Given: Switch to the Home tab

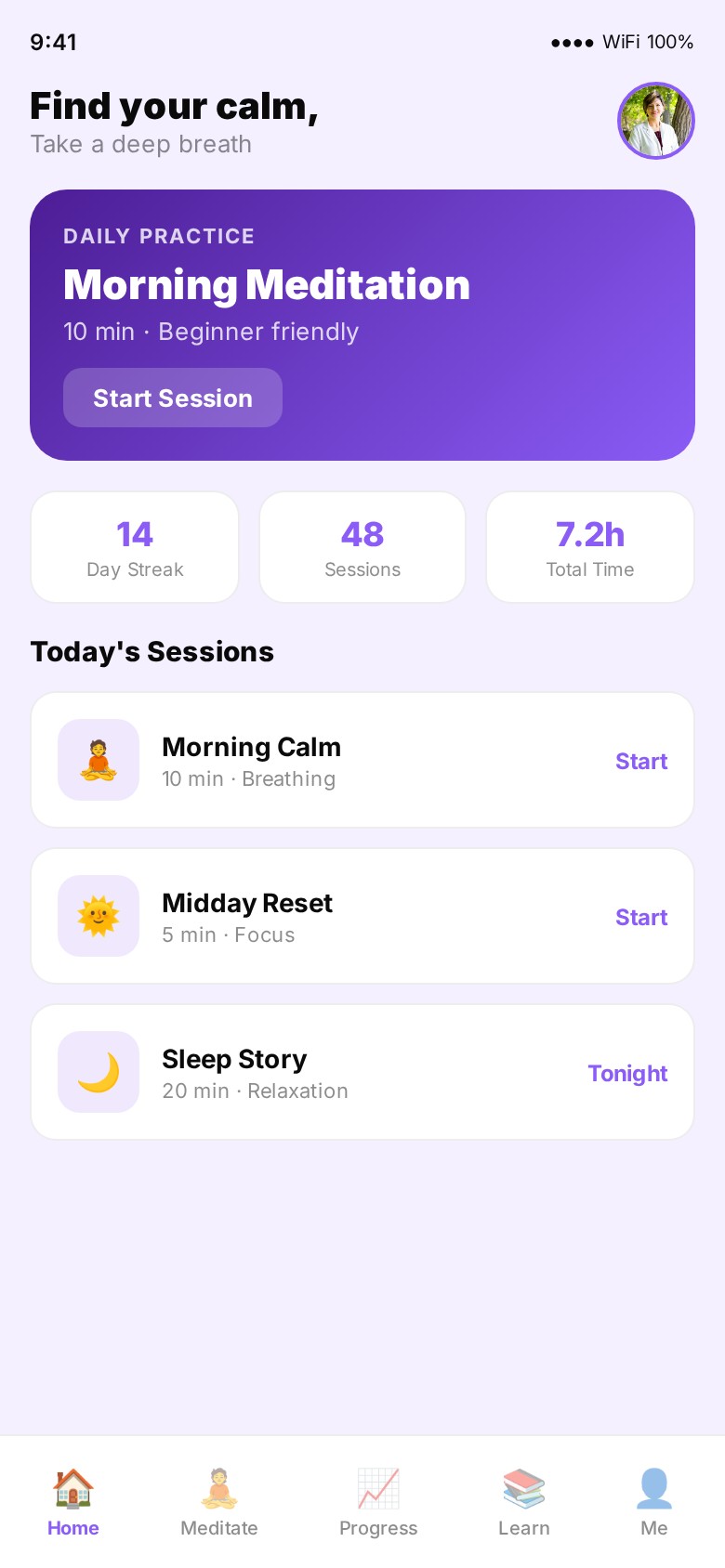Looking at the screenshot, I should 73,1501.
